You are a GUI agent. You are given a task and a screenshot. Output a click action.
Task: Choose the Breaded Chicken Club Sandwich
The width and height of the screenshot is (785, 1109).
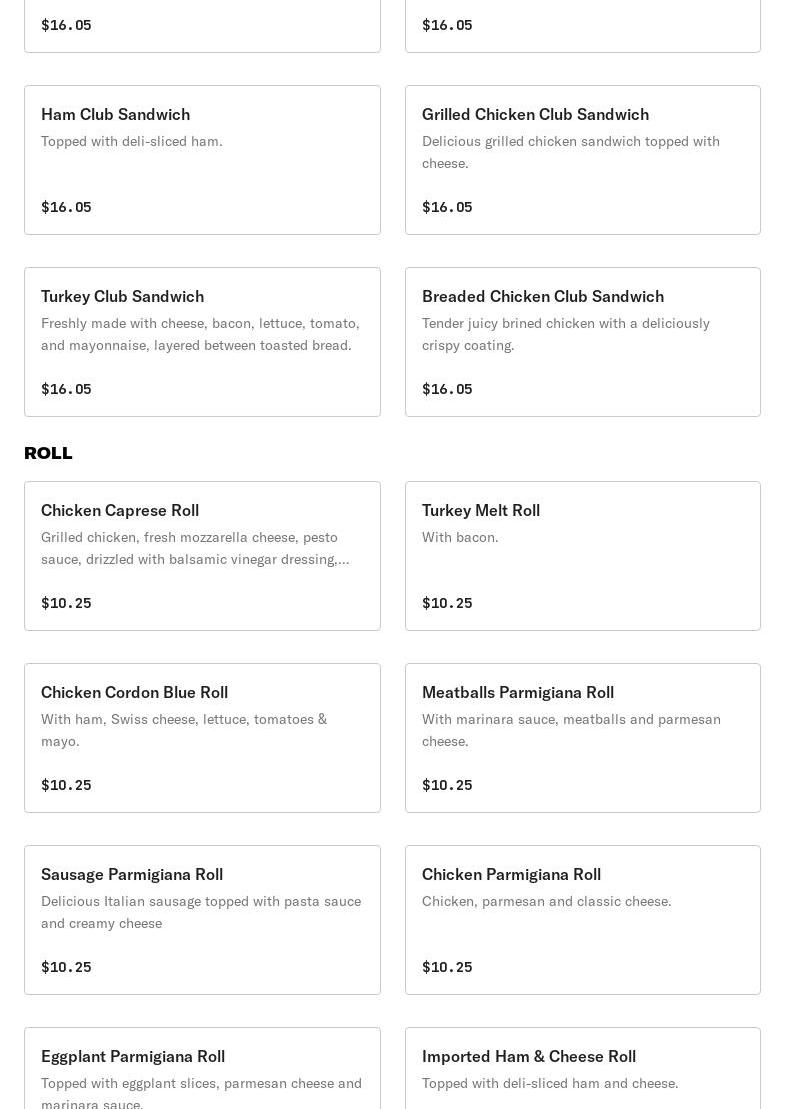pos(583,342)
